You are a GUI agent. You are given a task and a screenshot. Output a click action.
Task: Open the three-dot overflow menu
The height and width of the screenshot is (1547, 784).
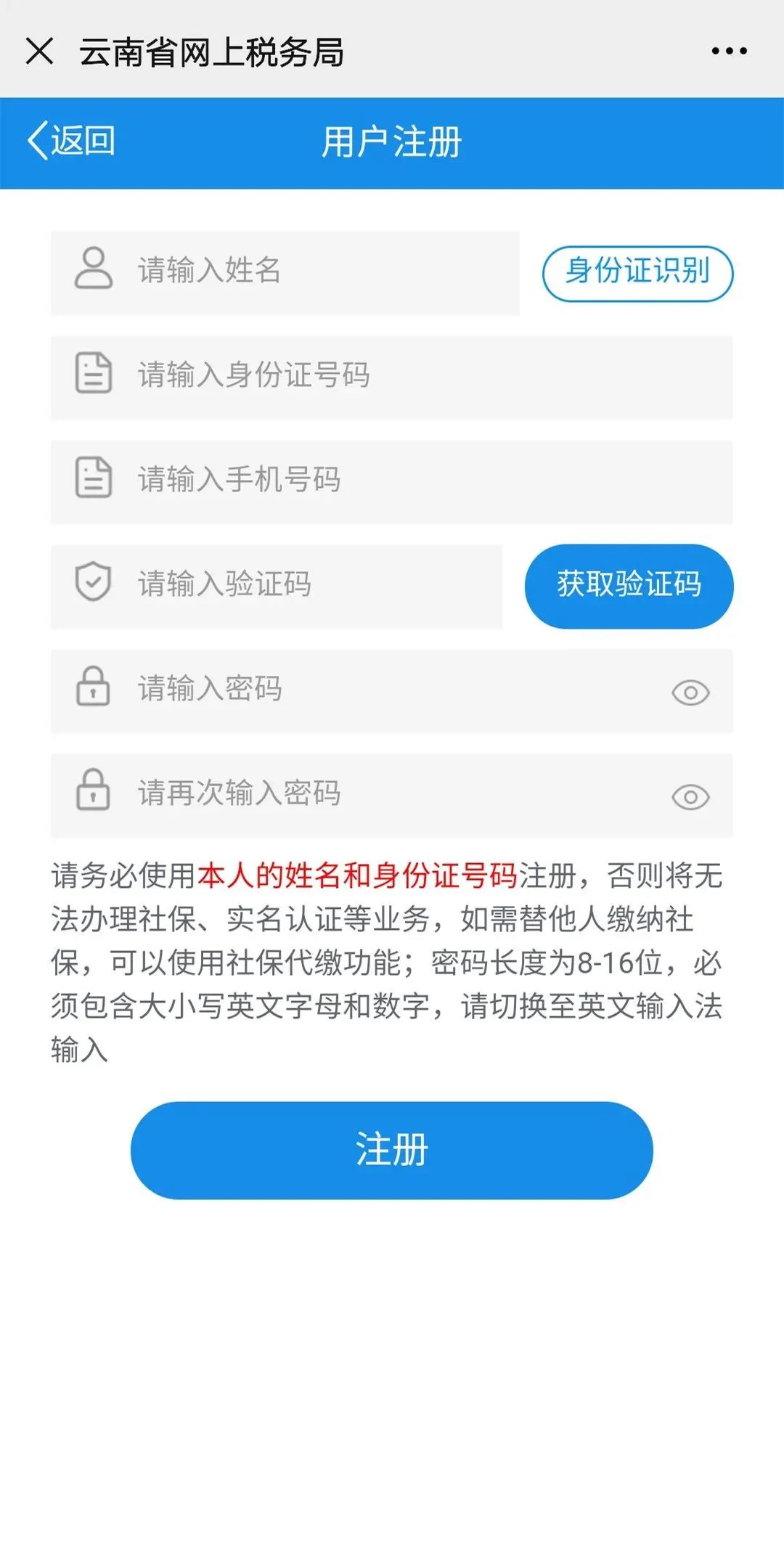pos(729,51)
